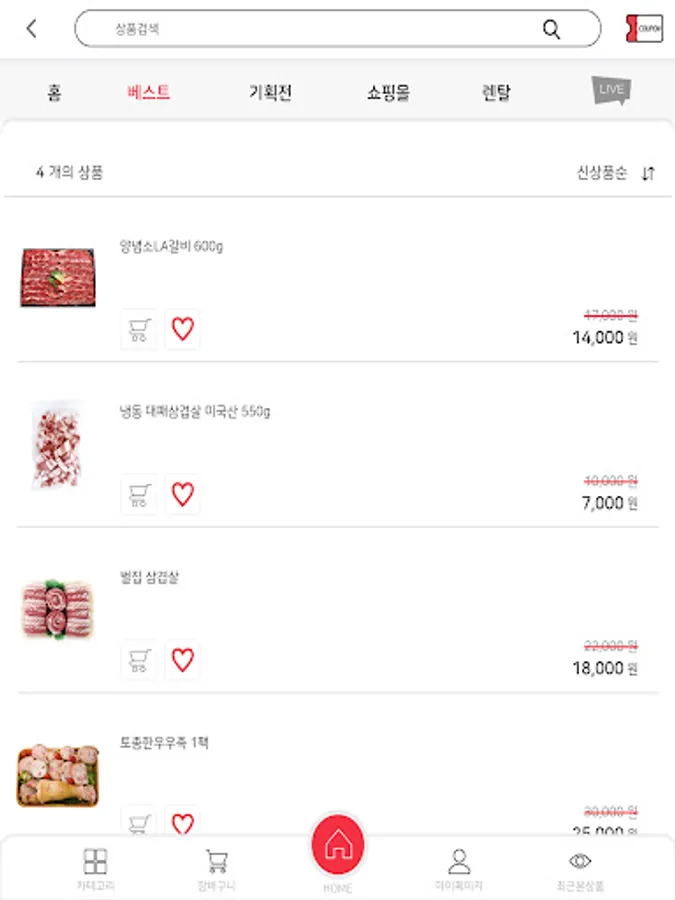The width and height of the screenshot is (675, 900).
Task: Switch to the 홈 tab
Action: [x=54, y=93]
